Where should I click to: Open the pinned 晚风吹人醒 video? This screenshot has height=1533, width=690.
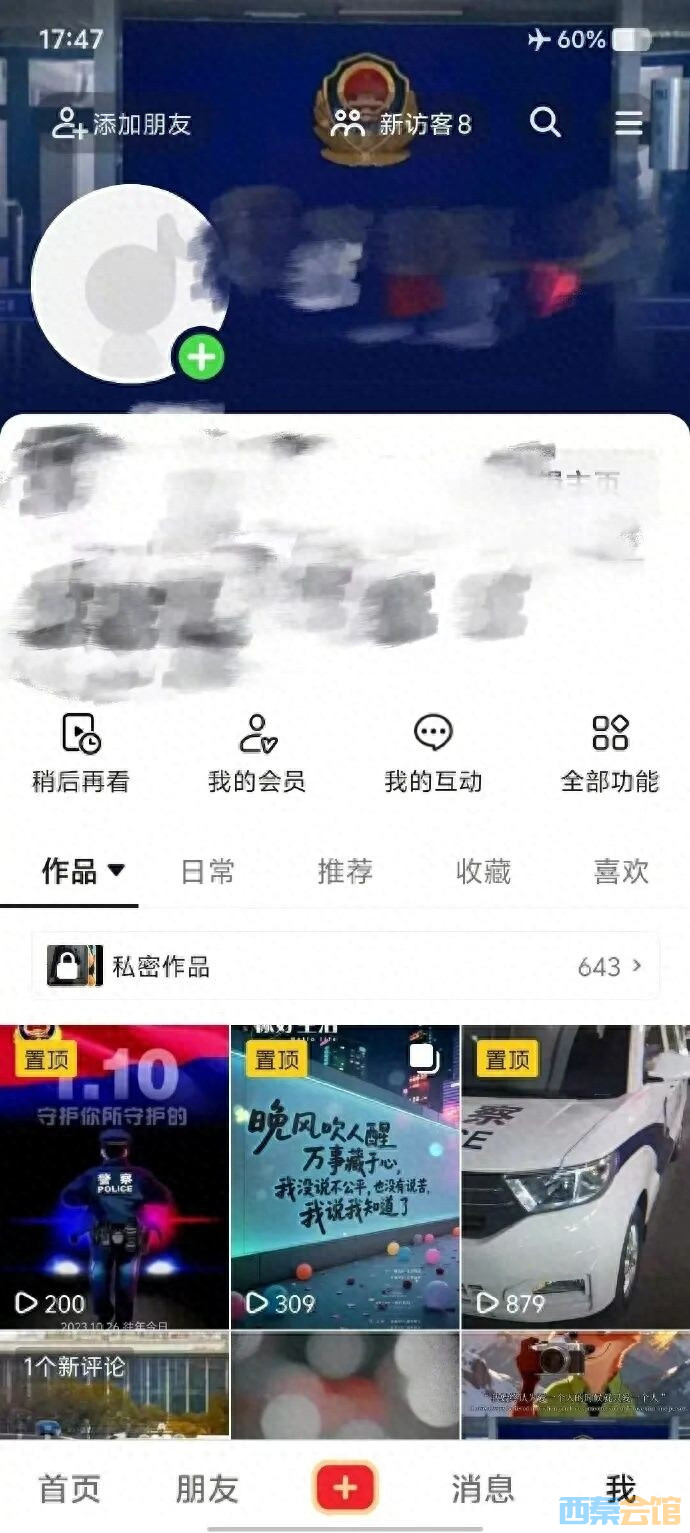tap(345, 1177)
